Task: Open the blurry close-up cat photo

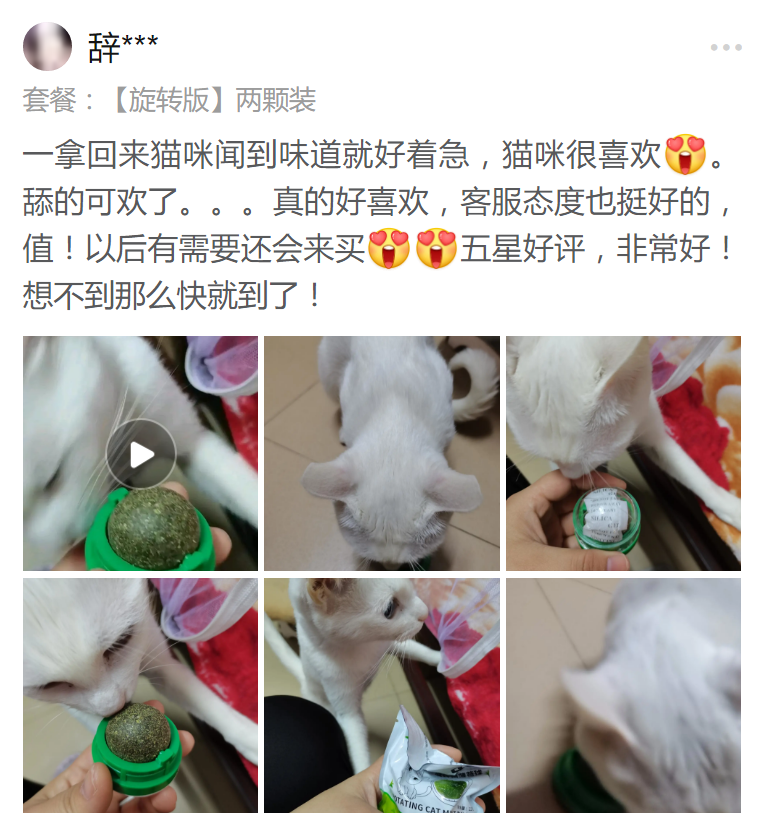Action: click(623, 695)
